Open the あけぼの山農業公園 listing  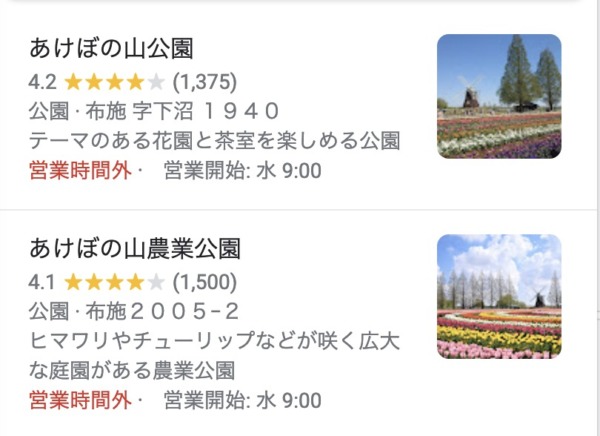coord(135,248)
